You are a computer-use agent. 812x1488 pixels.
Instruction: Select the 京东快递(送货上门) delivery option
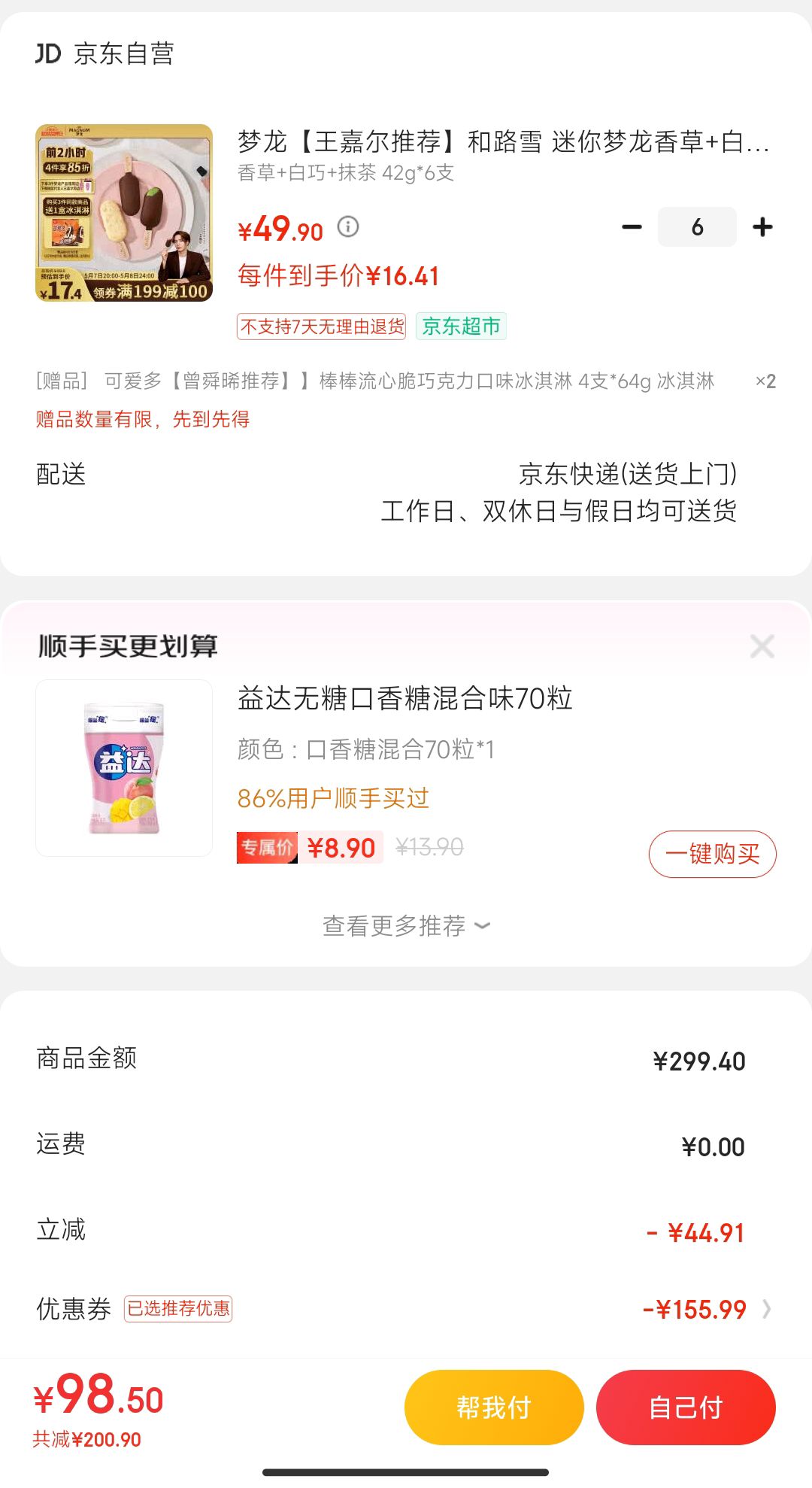pos(629,475)
